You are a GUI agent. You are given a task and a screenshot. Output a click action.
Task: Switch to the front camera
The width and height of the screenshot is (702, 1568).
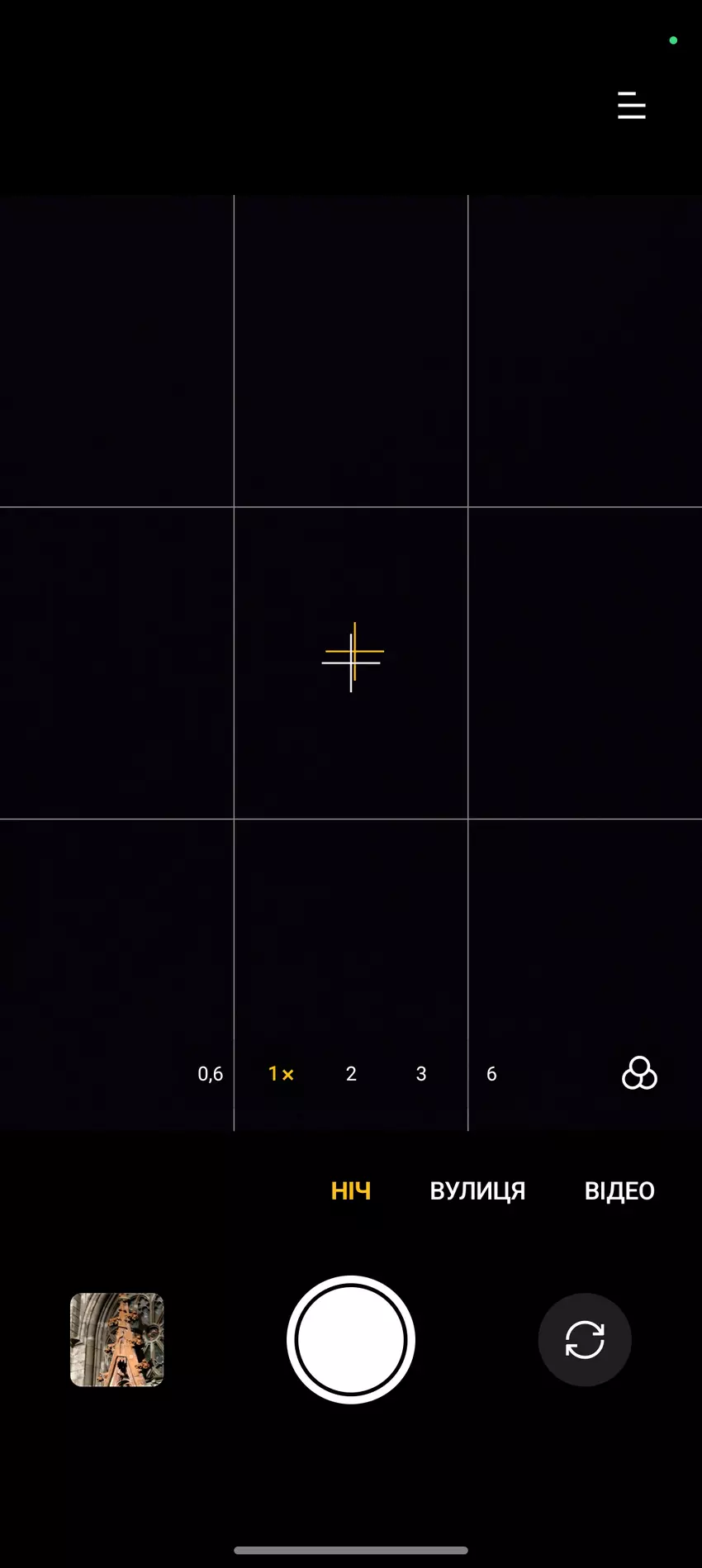coord(584,1340)
